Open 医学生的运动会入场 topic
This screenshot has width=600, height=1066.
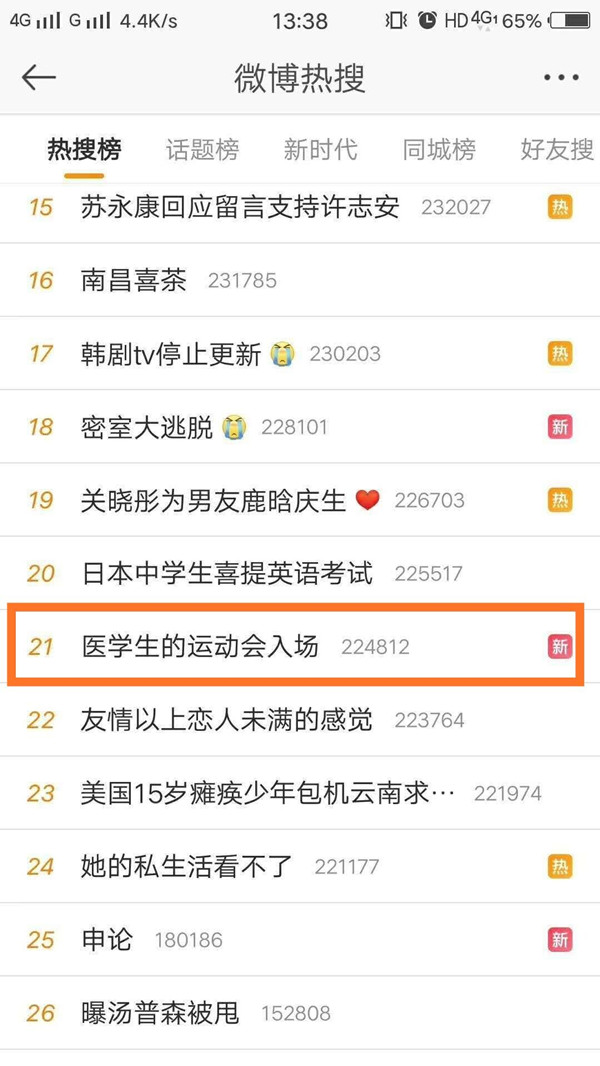pyautogui.click(x=300, y=647)
